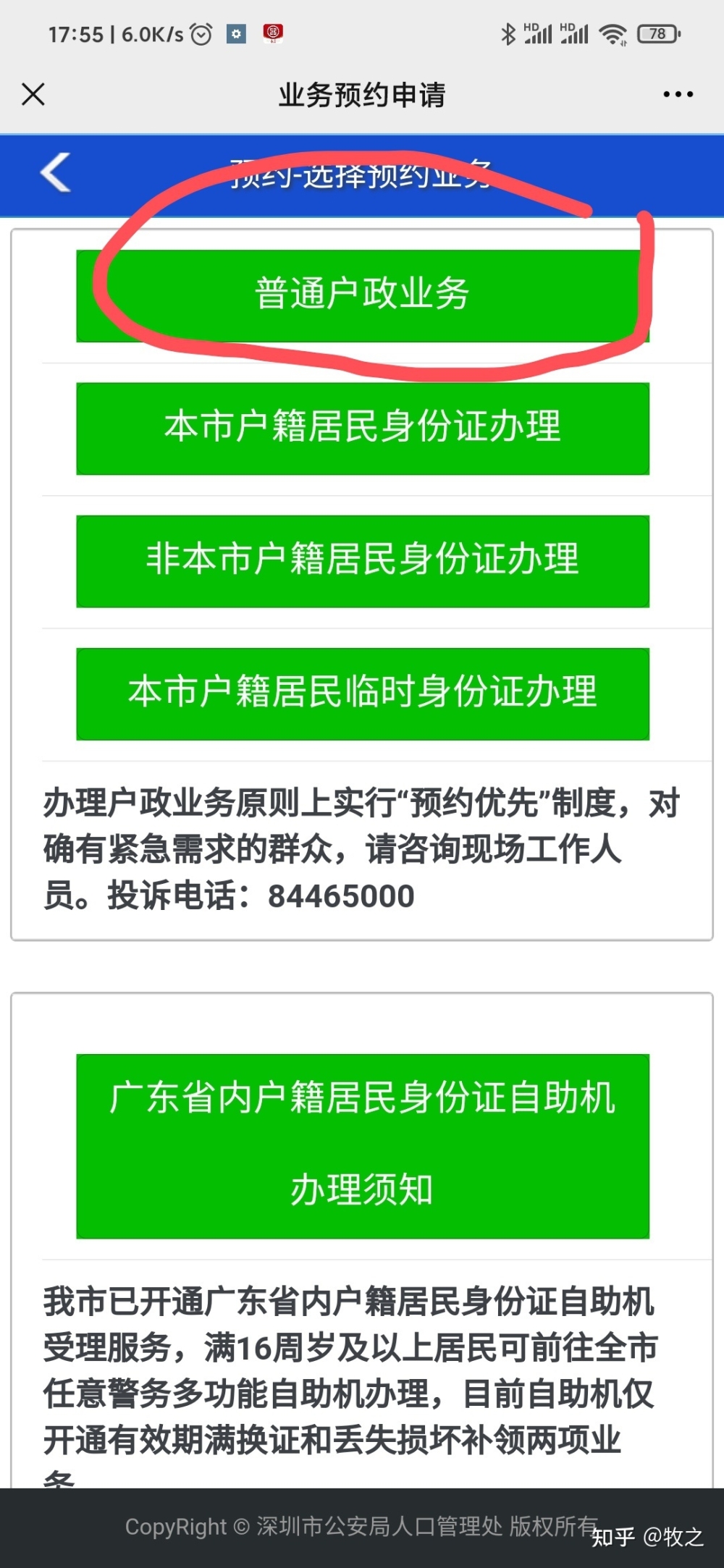Go back with the blue header arrow

point(56,173)
